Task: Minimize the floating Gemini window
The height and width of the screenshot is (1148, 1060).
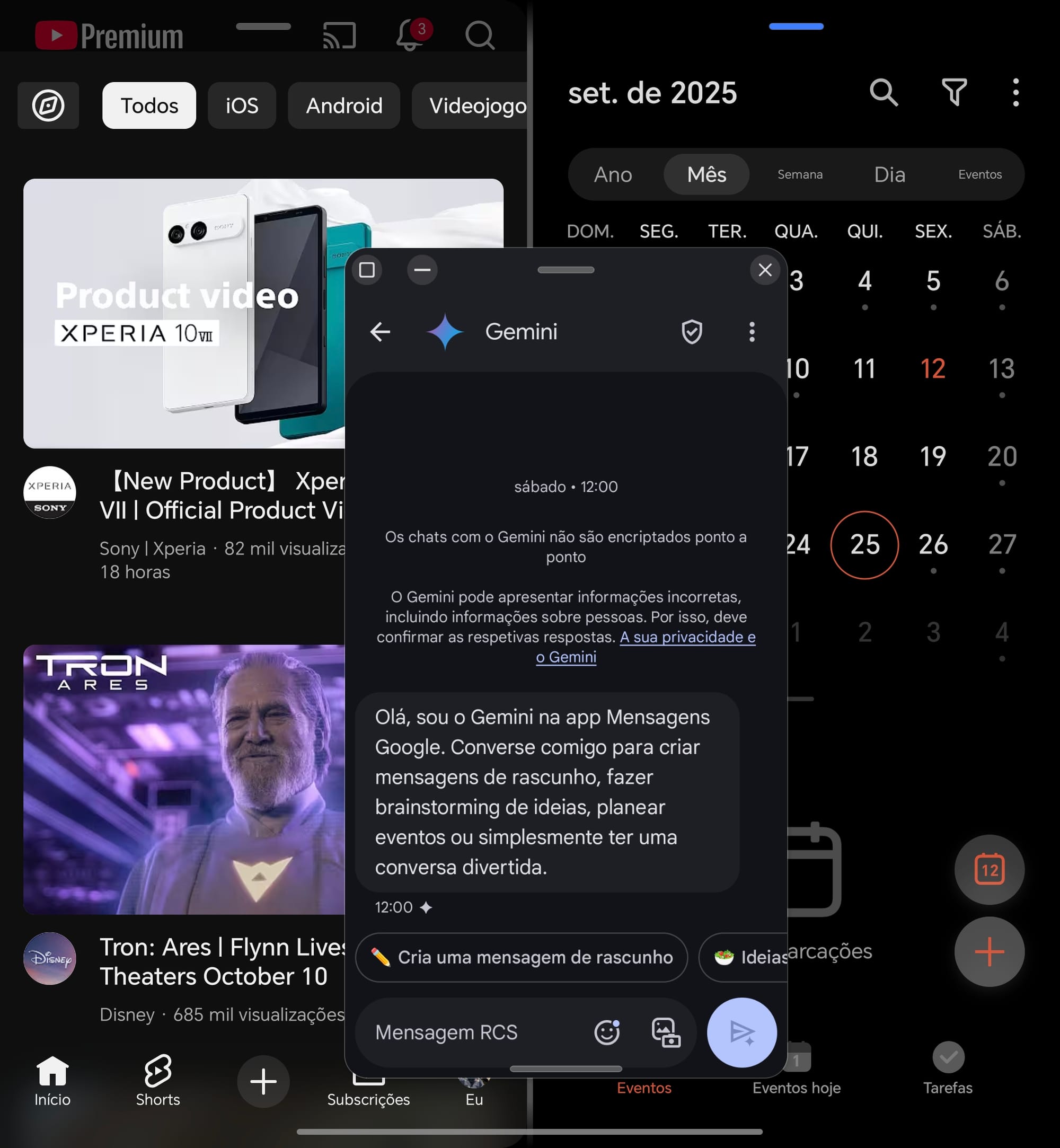Action: pyautogui.click(x=422, y=270)
